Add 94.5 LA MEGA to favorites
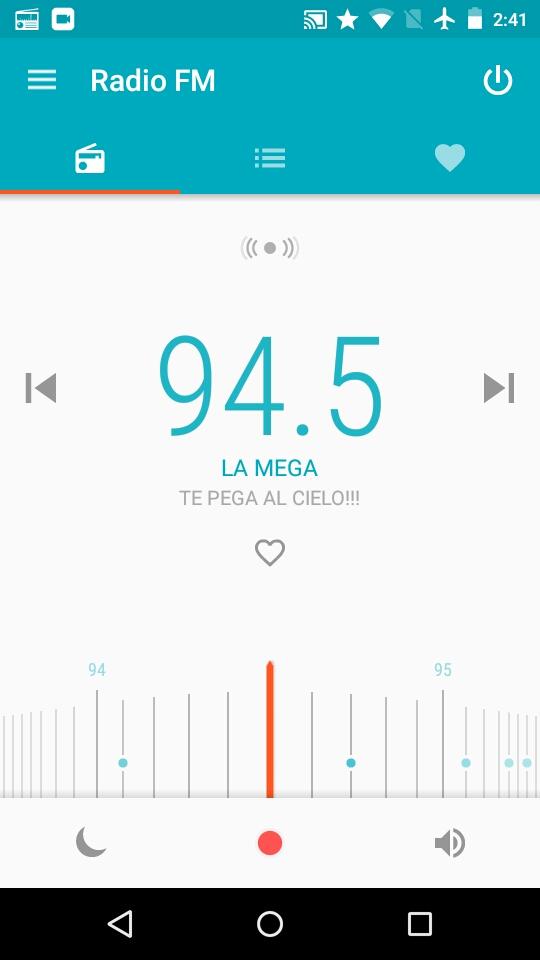This screenshot has height=960, width=540. click(270, 552)
